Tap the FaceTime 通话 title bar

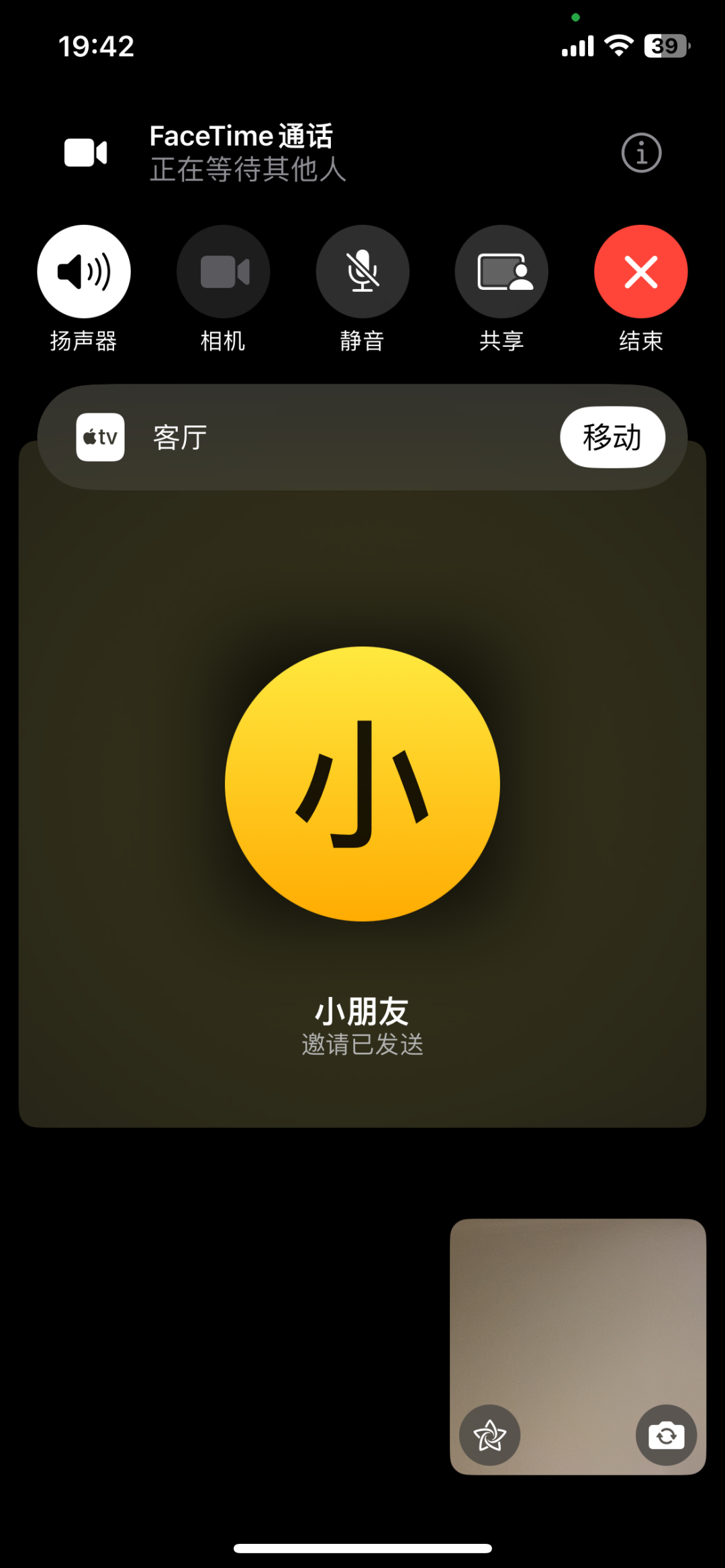pyautogui.click(x=242, y=136)
